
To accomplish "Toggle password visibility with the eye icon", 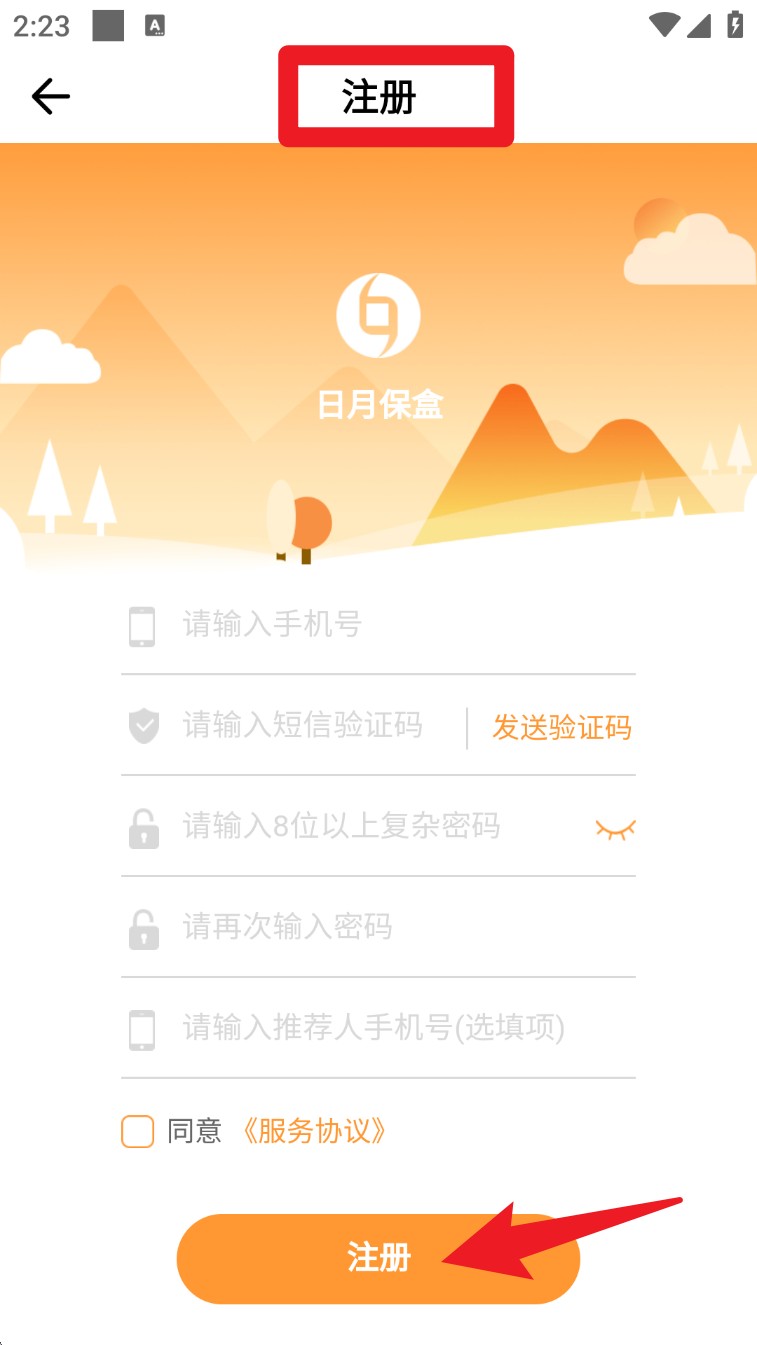I will coord(616,828).
